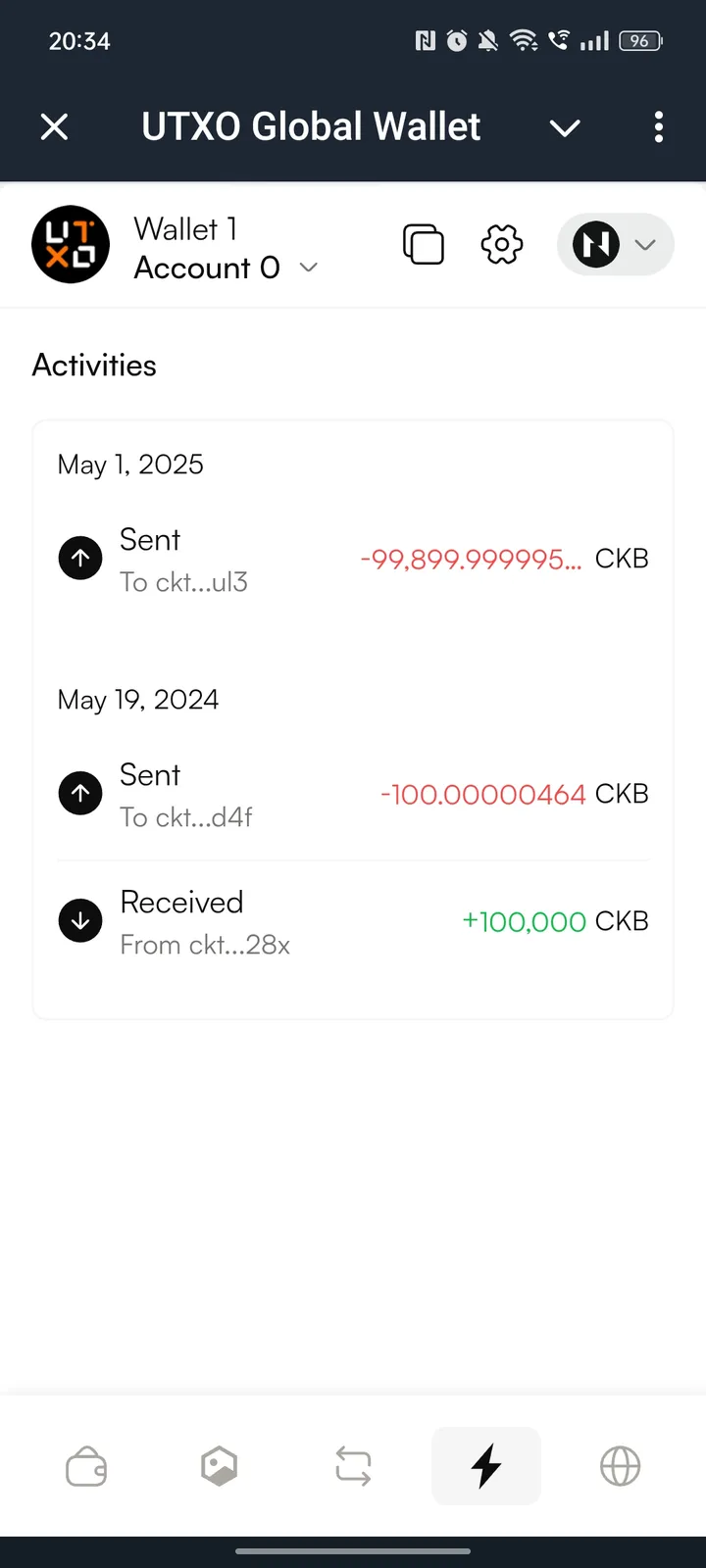This screenshot has width=706, height=1568.
Task: Select the Nervos network badge
Action: pos(594,245)
